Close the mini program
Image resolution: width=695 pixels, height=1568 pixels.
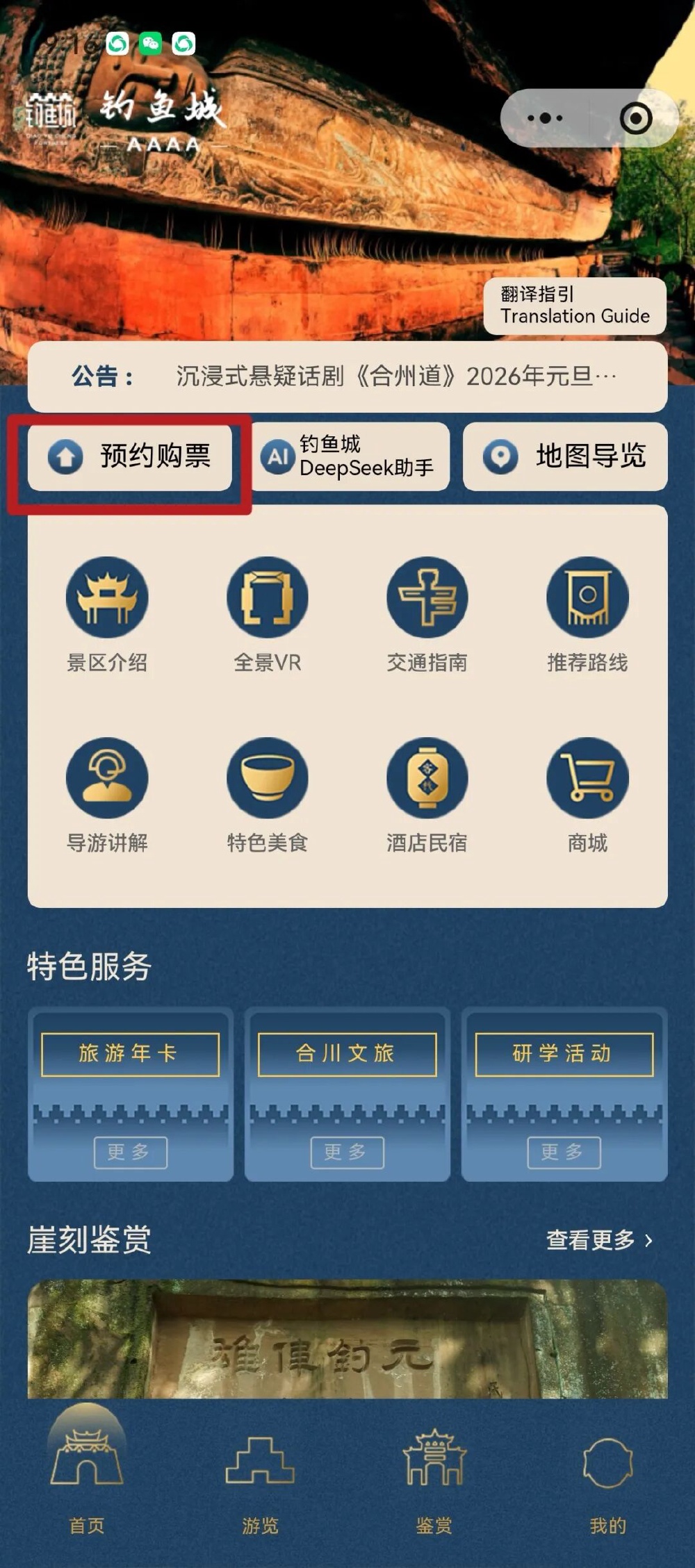pos(635,118)
